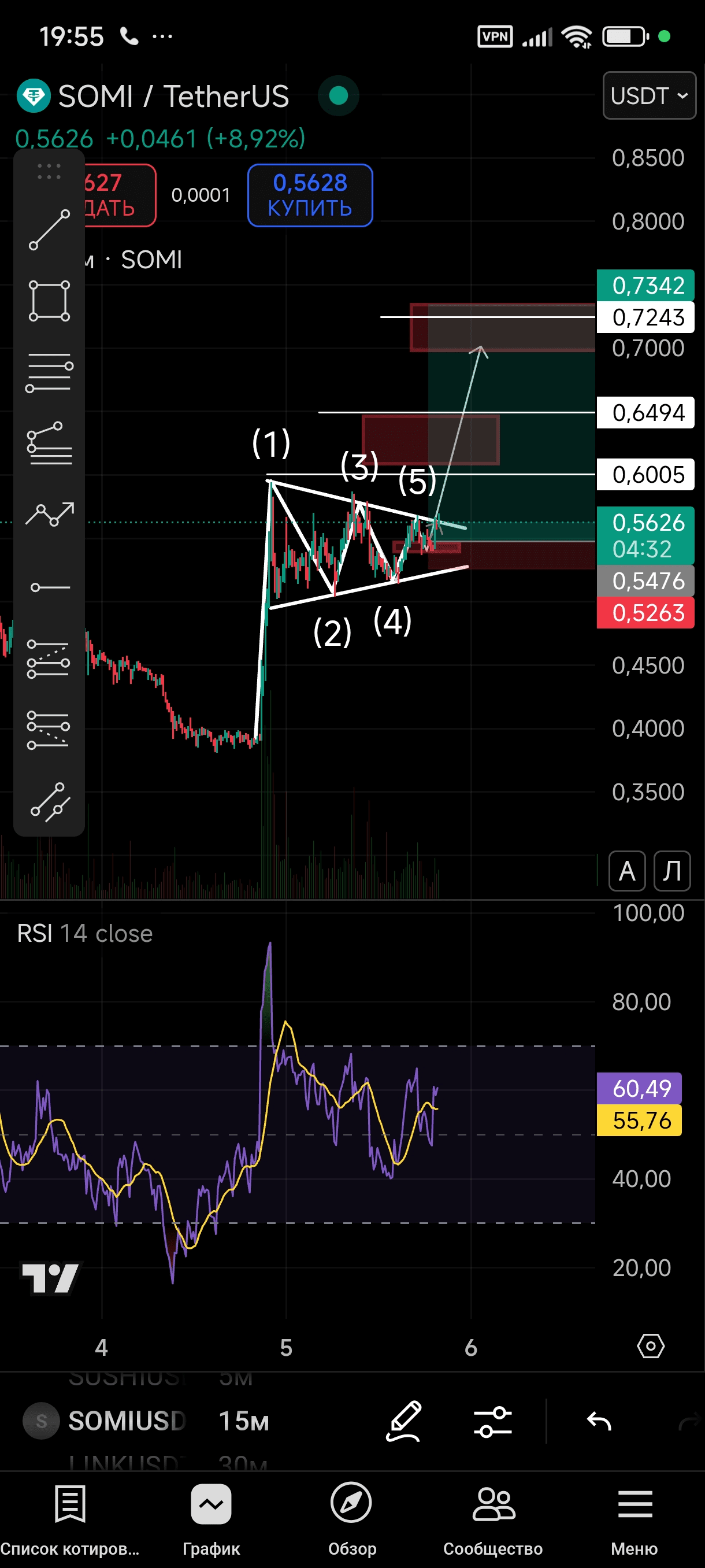
Task: Select the rectangle shape tool
Action: [49, 301]
